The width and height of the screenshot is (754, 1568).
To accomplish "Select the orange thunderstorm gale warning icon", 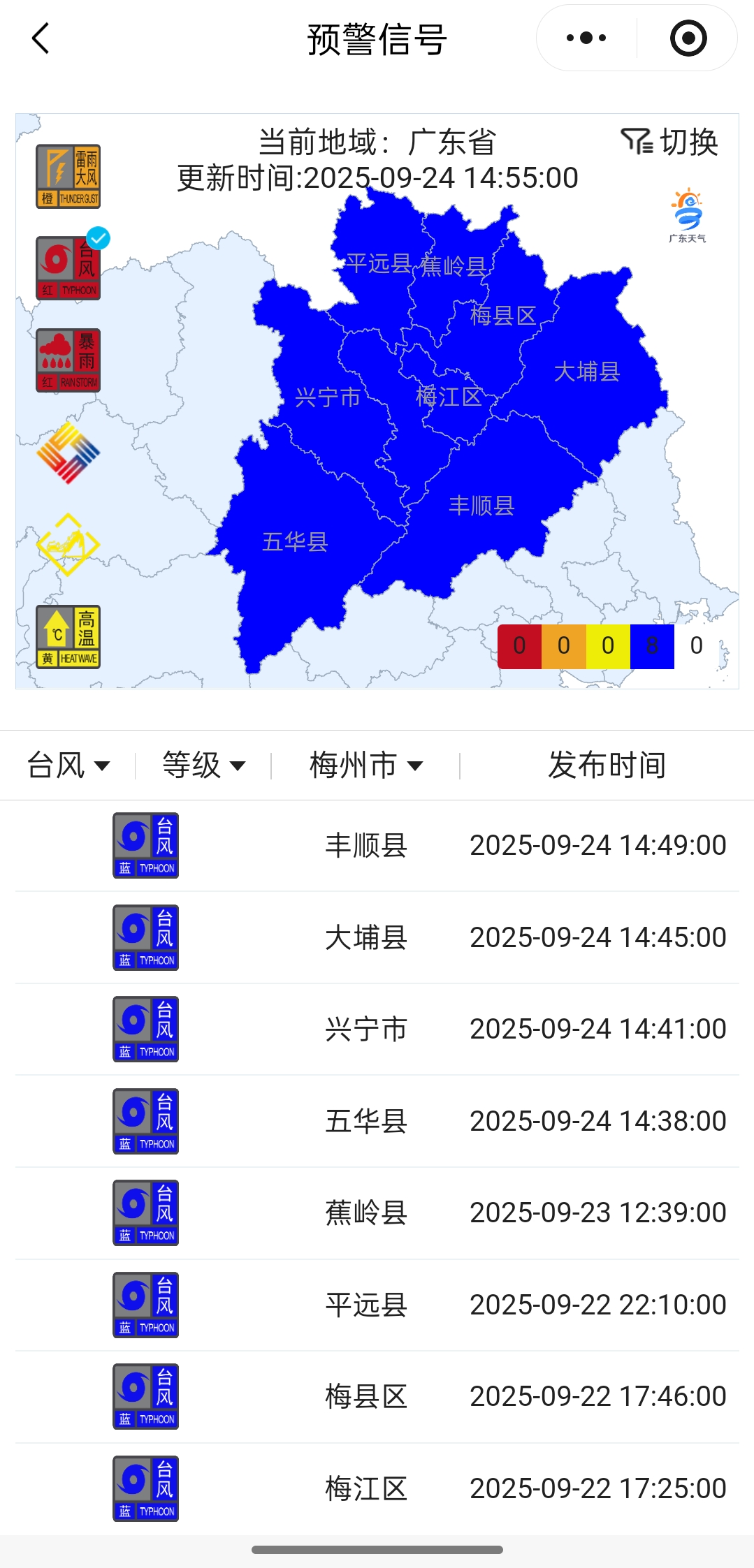I will click(68, 177).
